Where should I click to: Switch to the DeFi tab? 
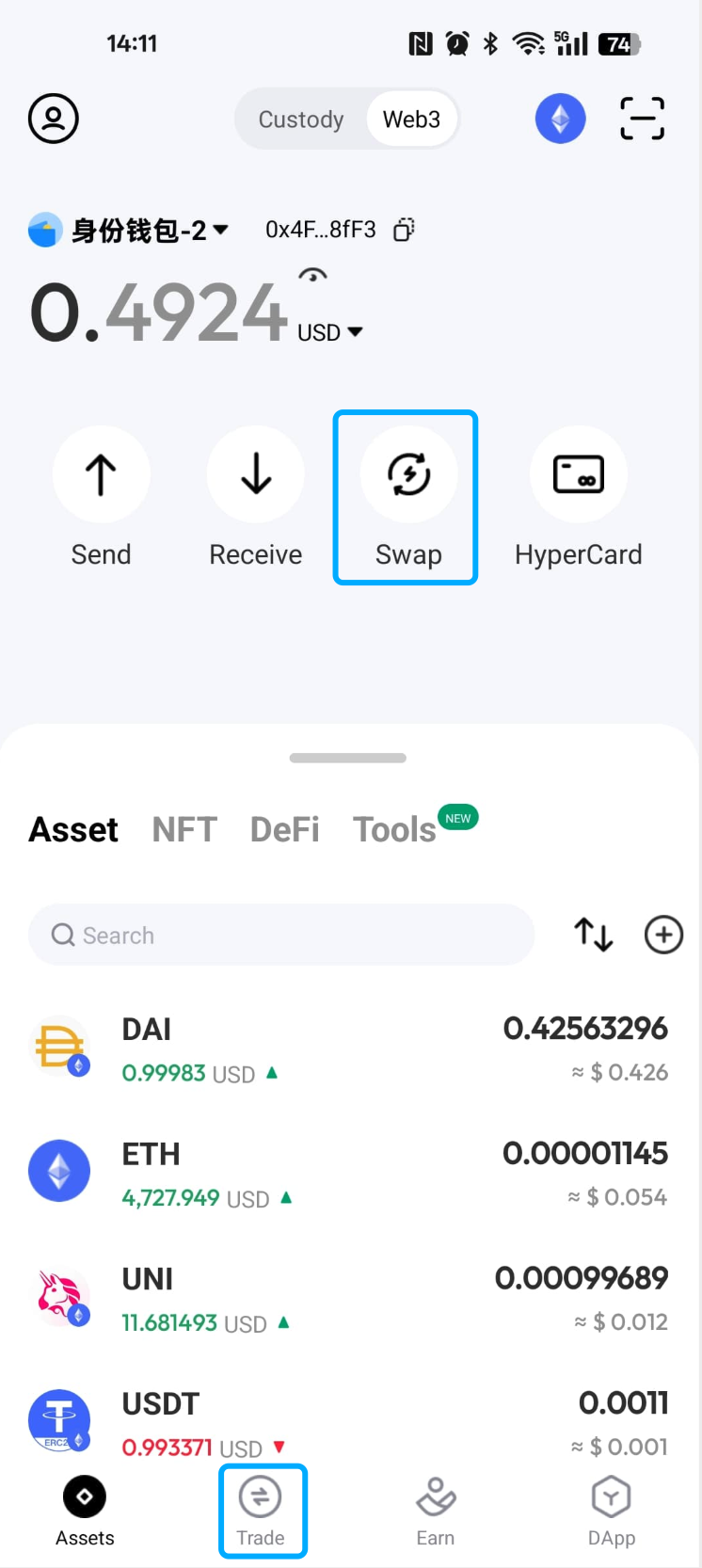coord(284,829)
